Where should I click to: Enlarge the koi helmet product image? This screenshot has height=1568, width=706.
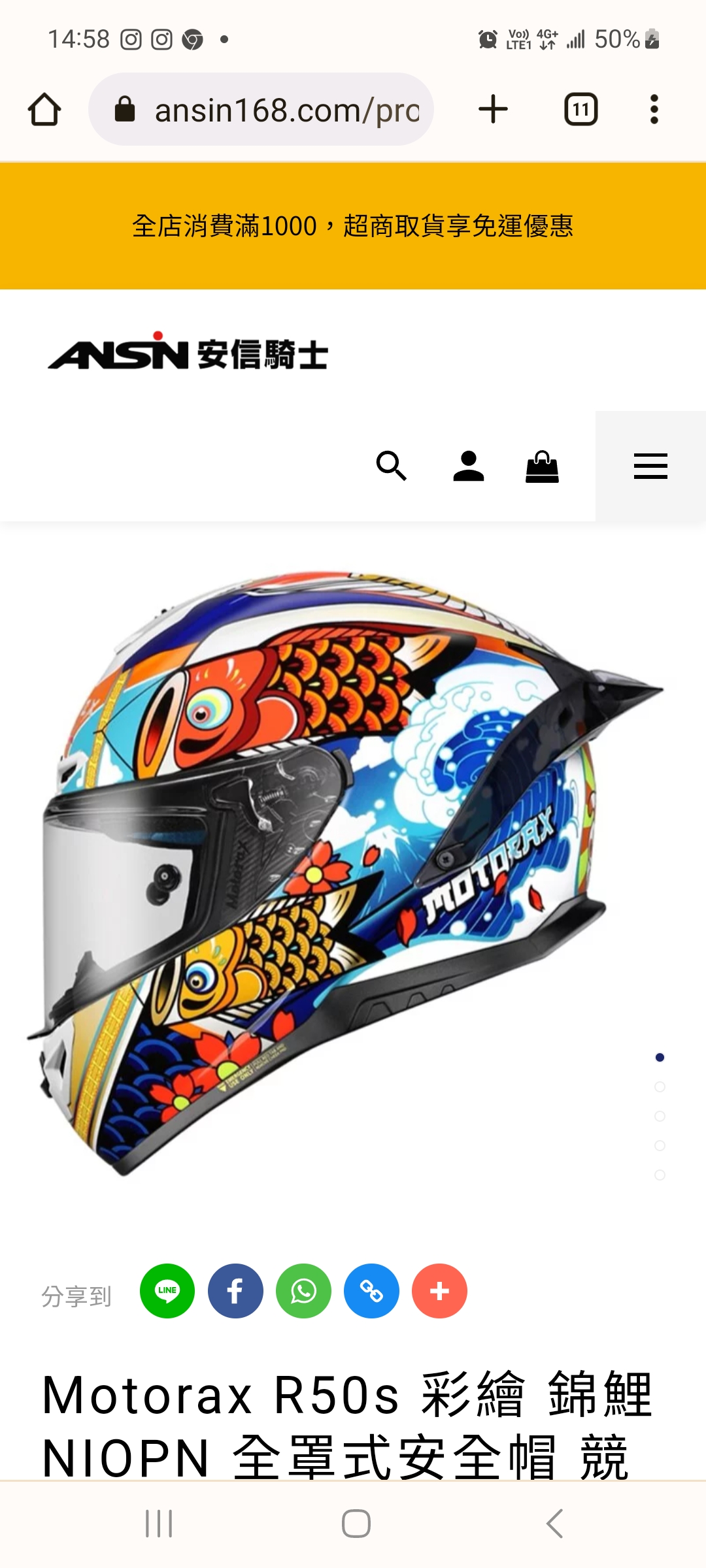pos(327,869)
